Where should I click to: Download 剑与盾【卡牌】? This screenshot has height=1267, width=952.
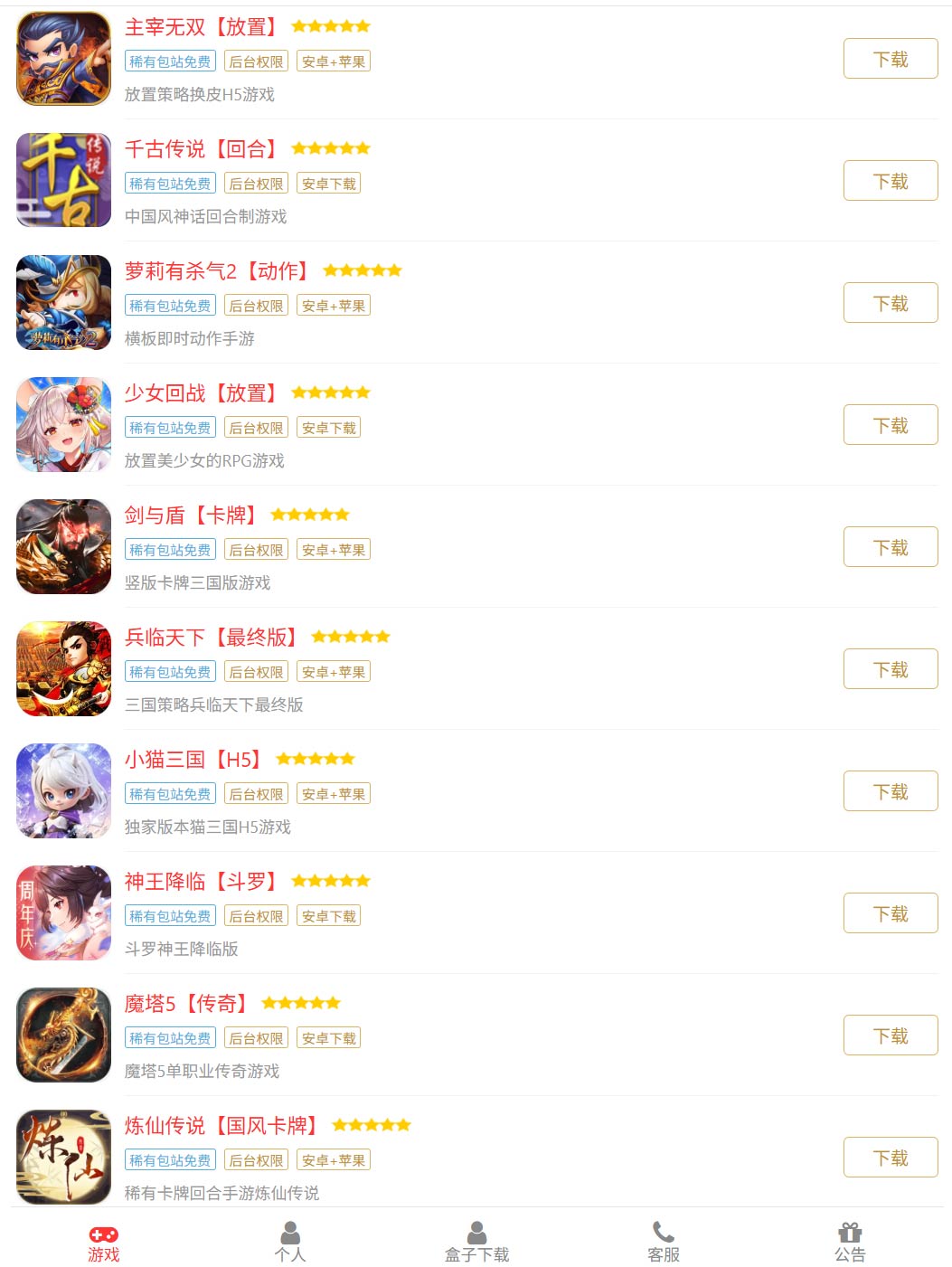pyautogui.click(x=890, y=547)
